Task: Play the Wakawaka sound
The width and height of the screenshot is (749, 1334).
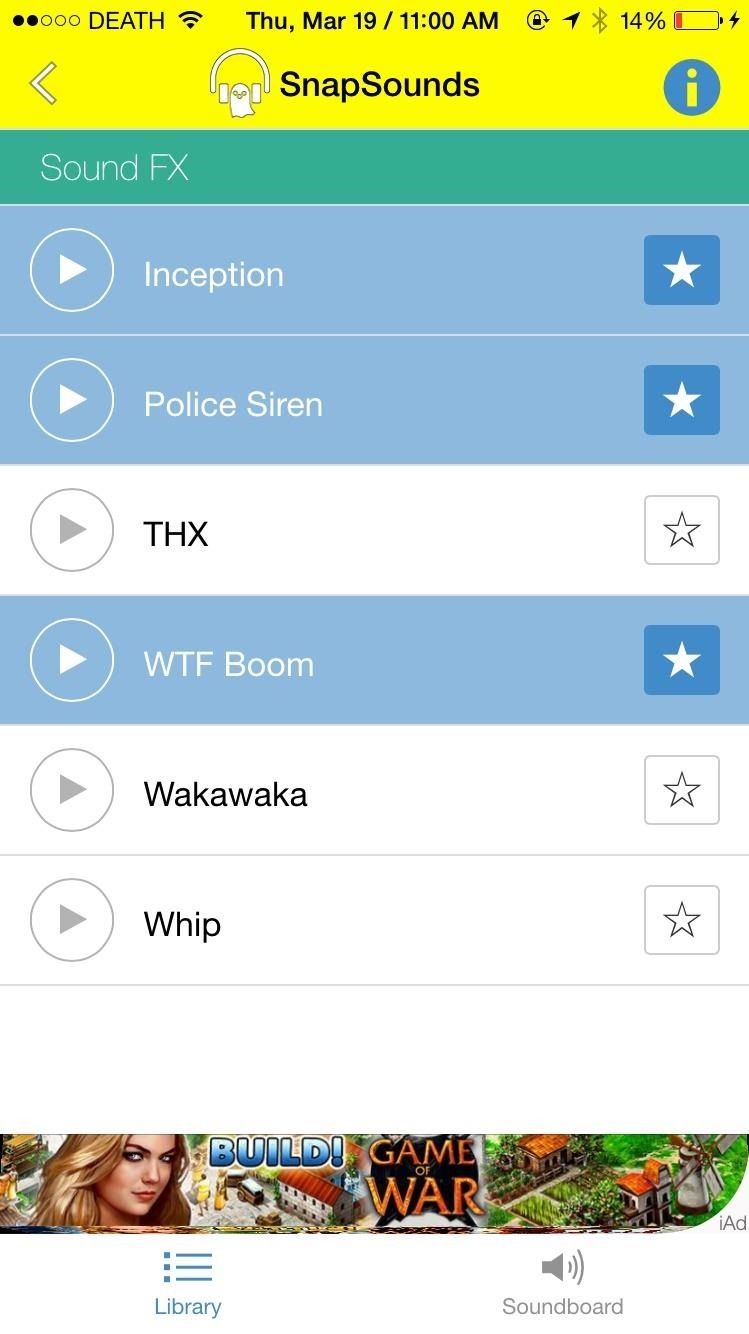Action: [72, 790]
